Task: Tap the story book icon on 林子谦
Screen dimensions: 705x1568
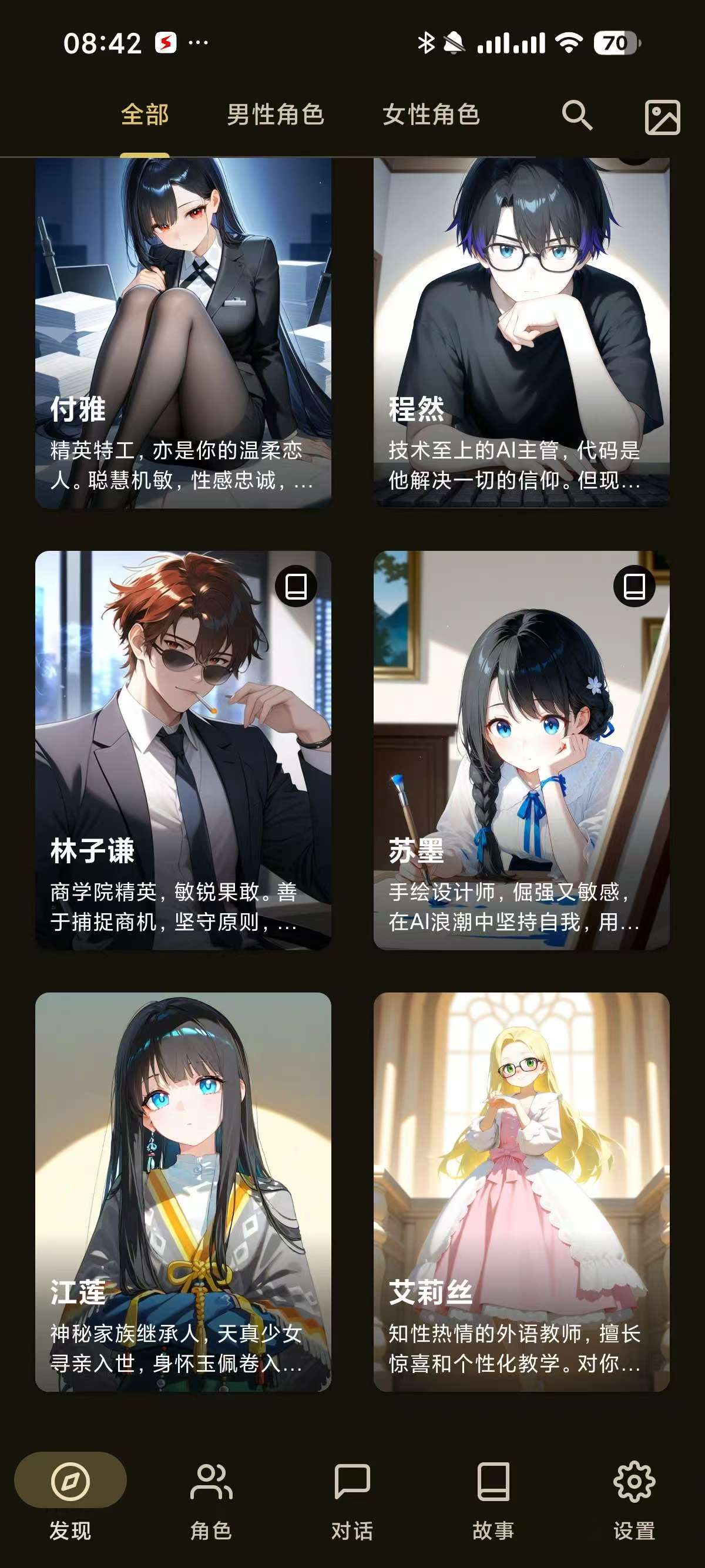Action: click(296, 586)
